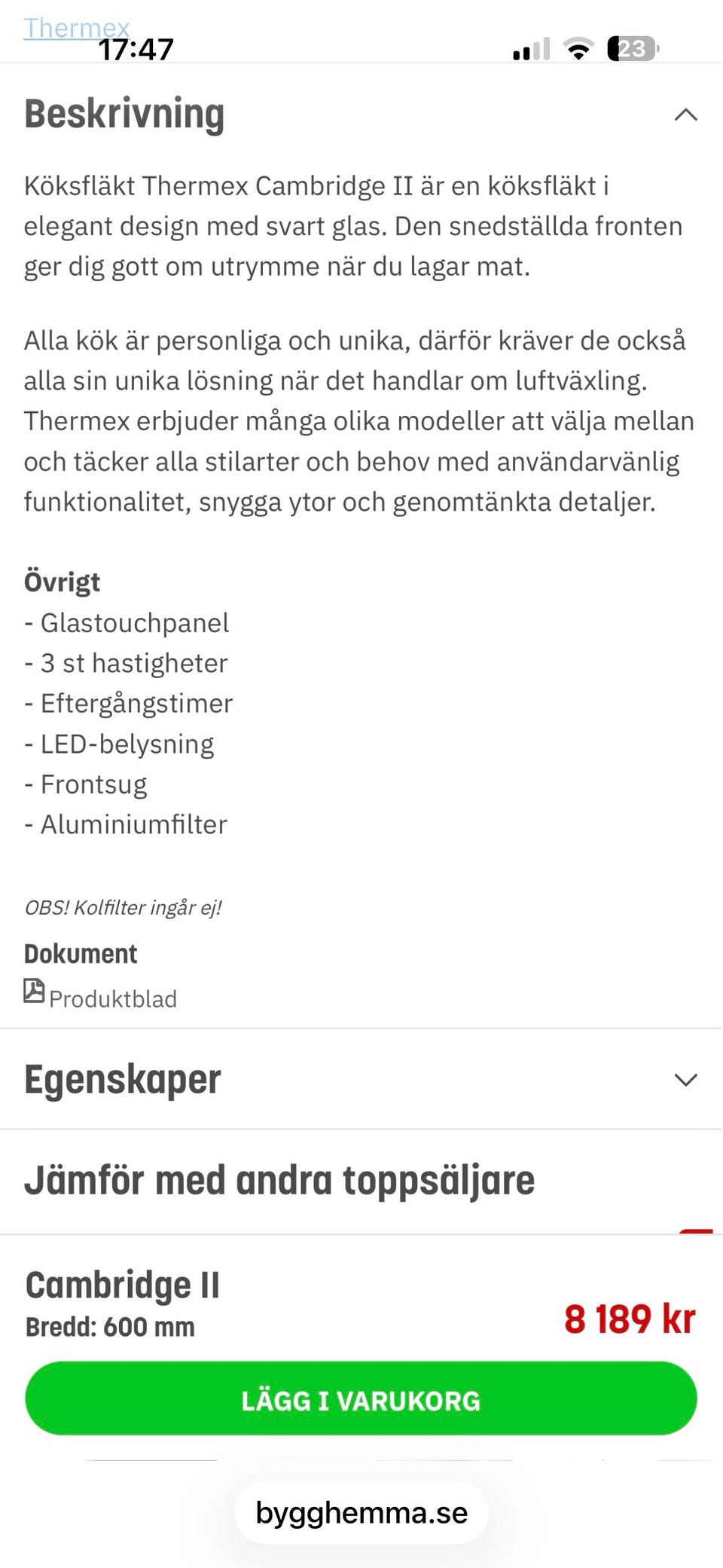The image size is (723, 1568).
Task: Expand the Egenskaper section
Action: [x=685, y=1079]
